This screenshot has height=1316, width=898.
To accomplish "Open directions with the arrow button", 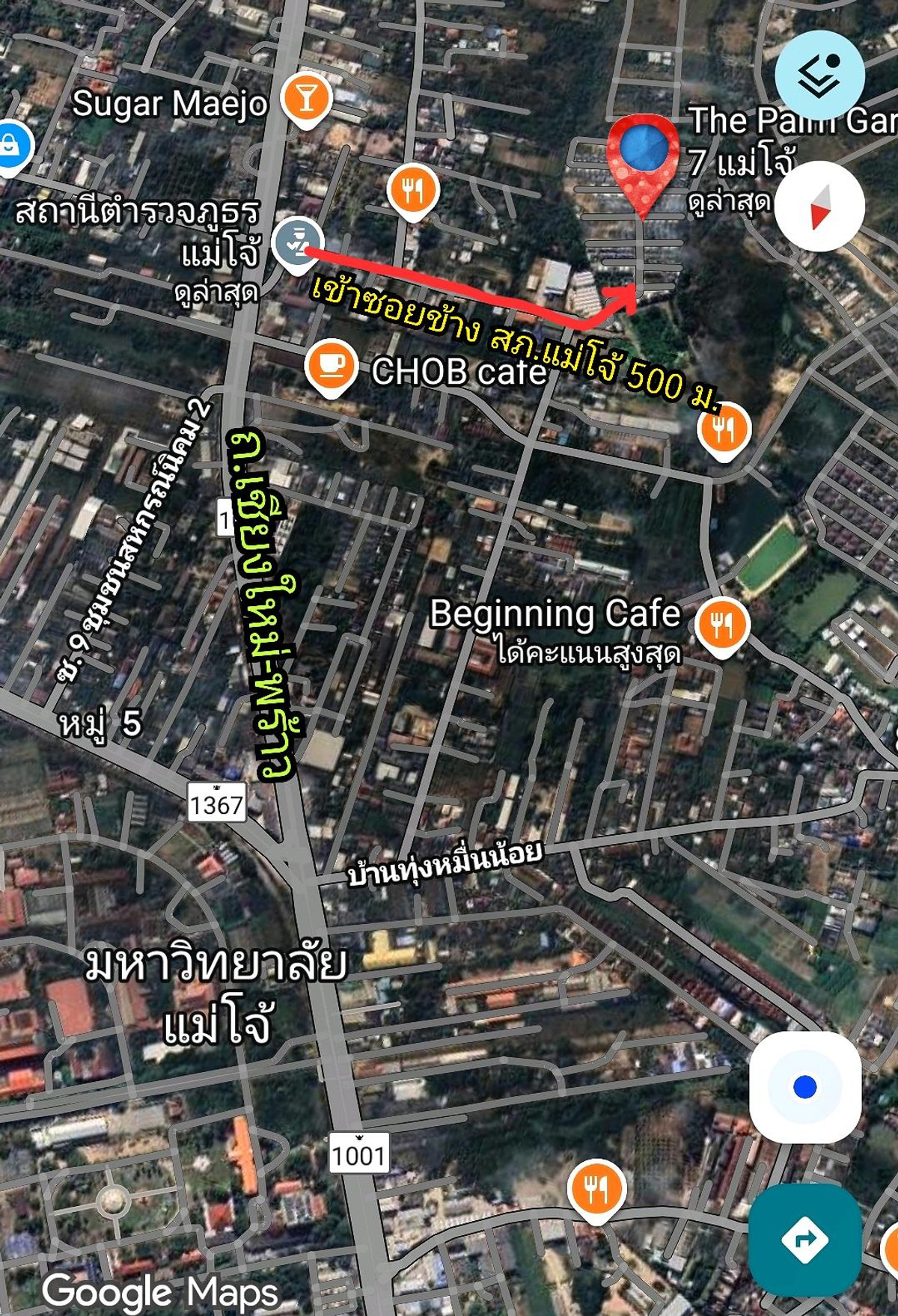I will coord(804,1239).
